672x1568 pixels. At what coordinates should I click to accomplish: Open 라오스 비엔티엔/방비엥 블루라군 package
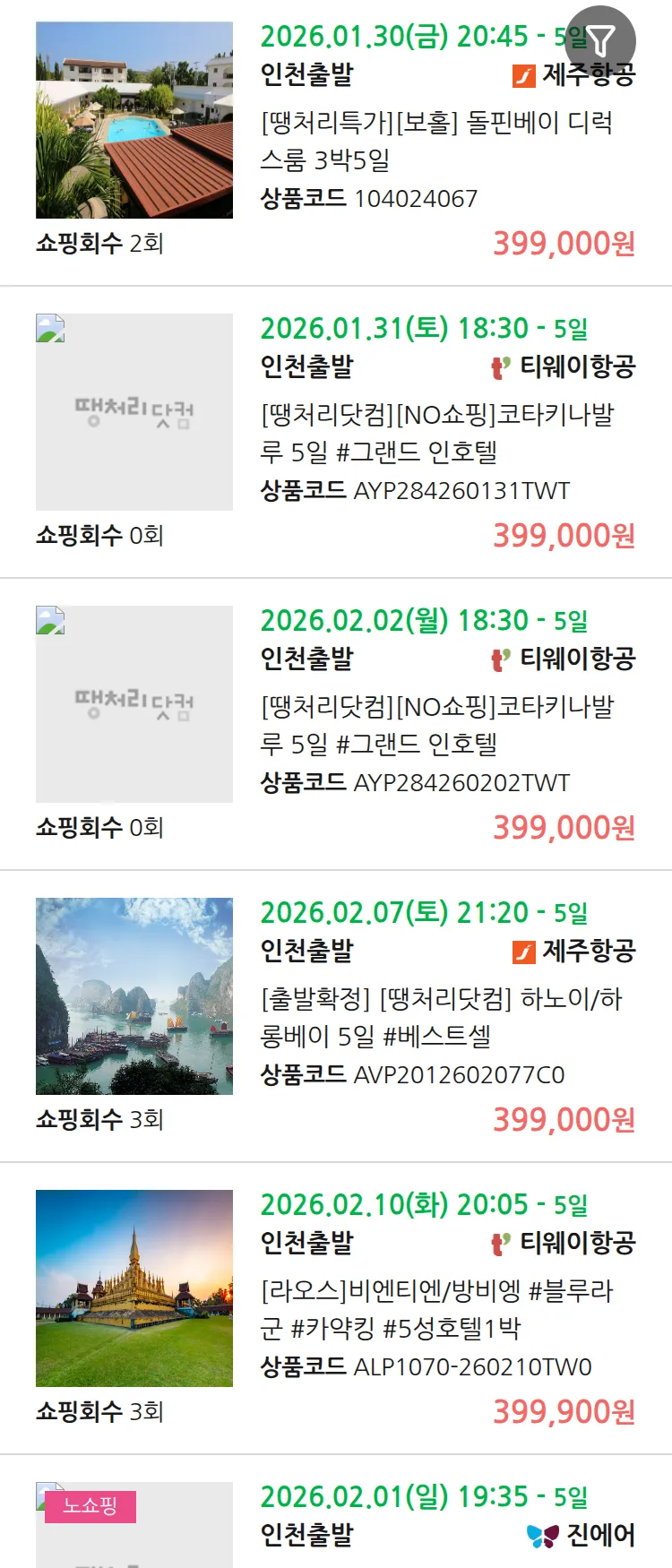coord(436,1309)
